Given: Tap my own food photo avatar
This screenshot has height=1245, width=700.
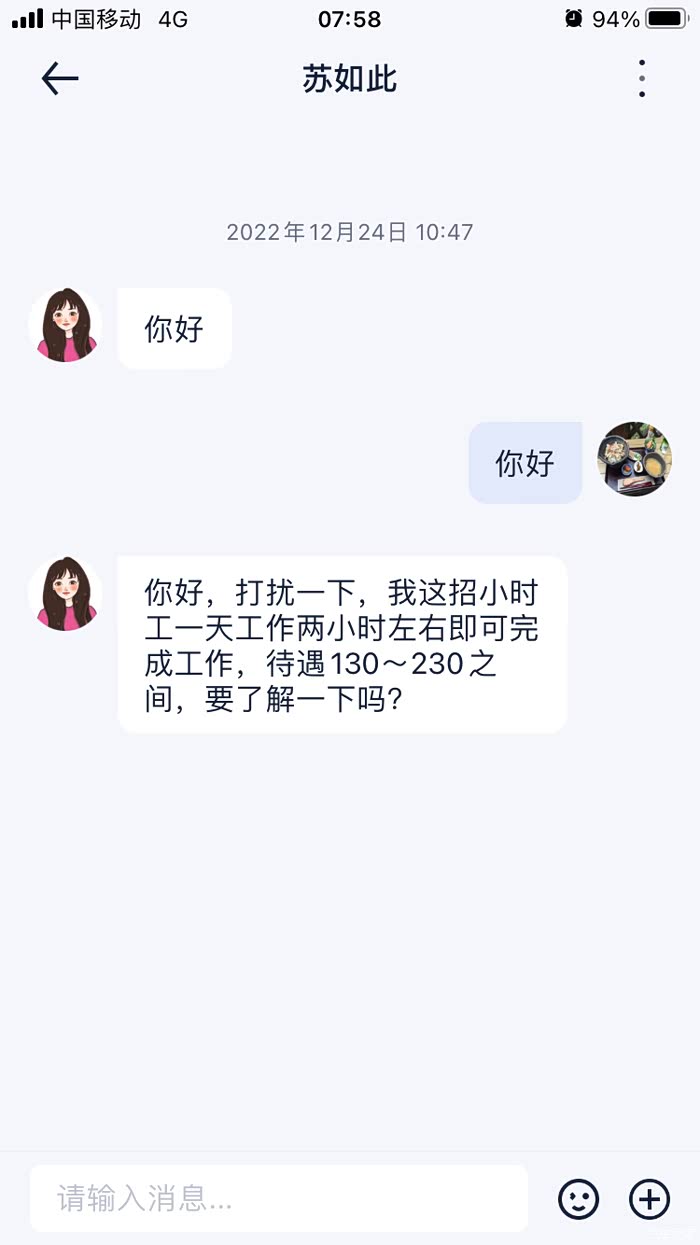Looking at the screenshot, I should (x=634, y=459).
